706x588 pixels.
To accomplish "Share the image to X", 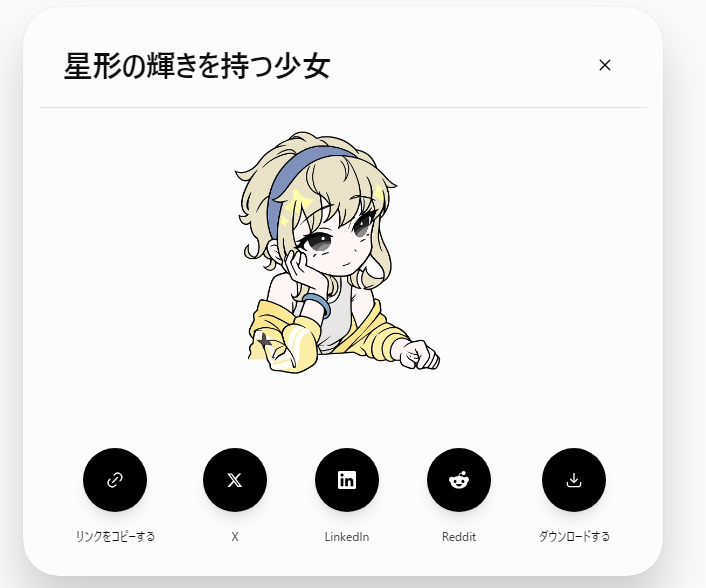I will coord(234,480).
